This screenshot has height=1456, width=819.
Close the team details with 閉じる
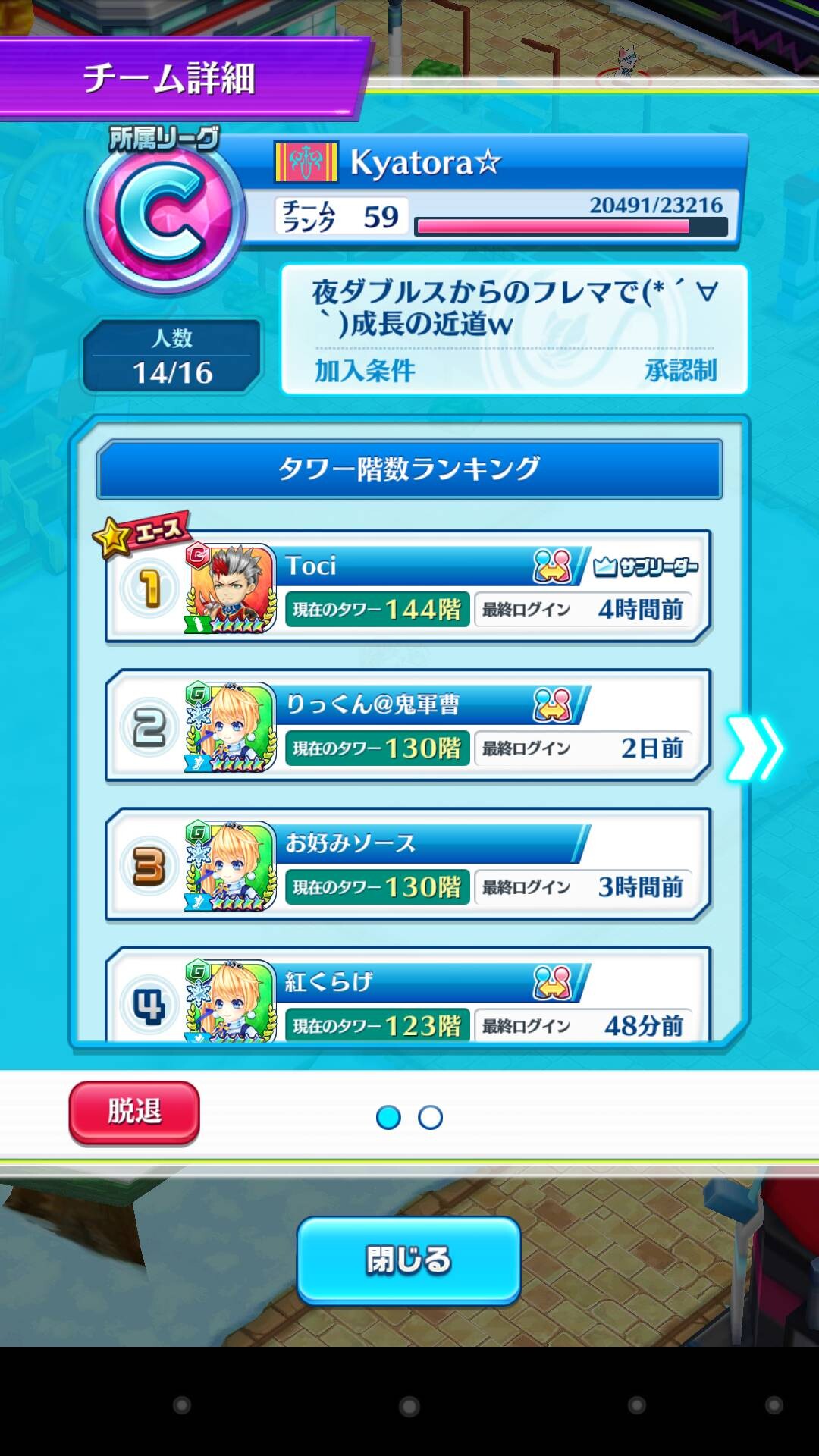(409, 1260)
